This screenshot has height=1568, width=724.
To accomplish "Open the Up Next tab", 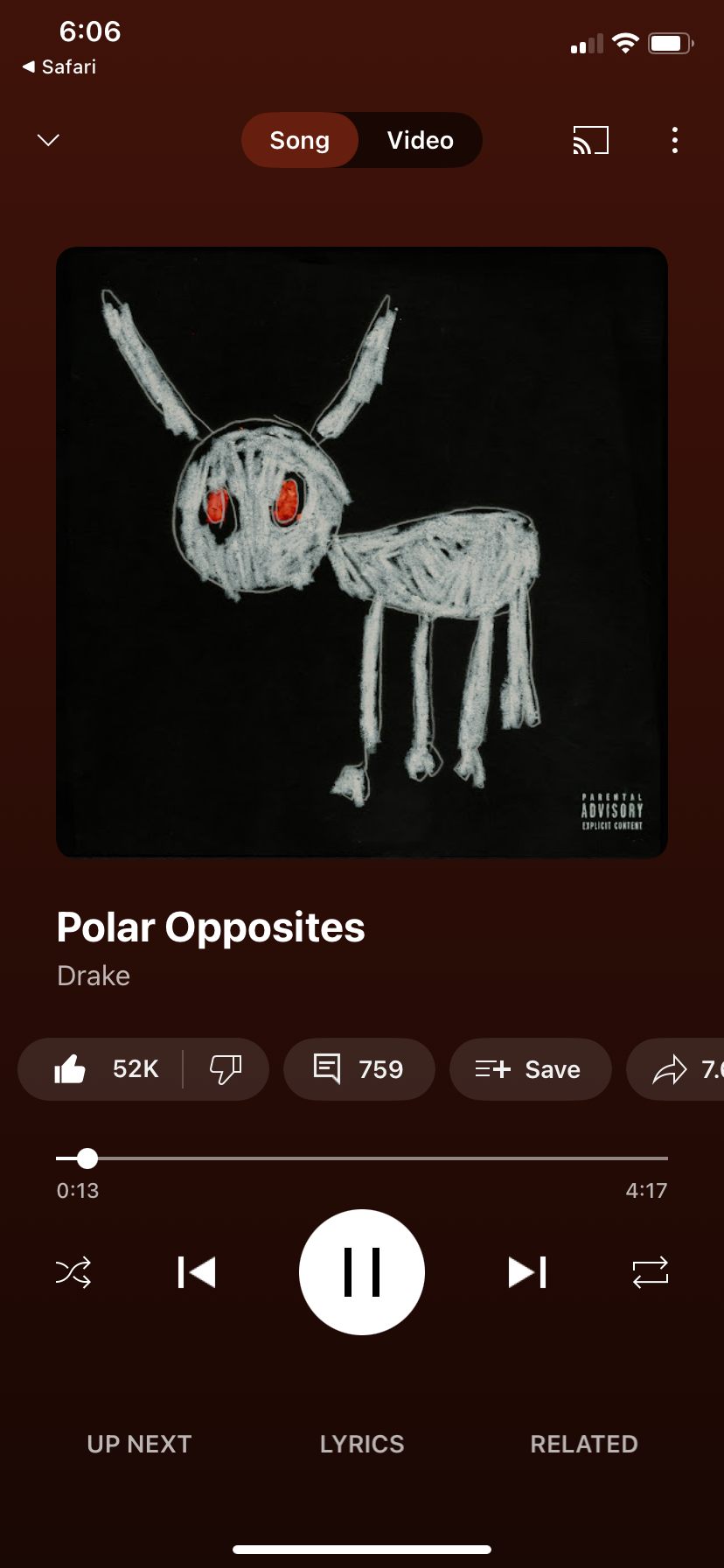I will click(139, 1444).
